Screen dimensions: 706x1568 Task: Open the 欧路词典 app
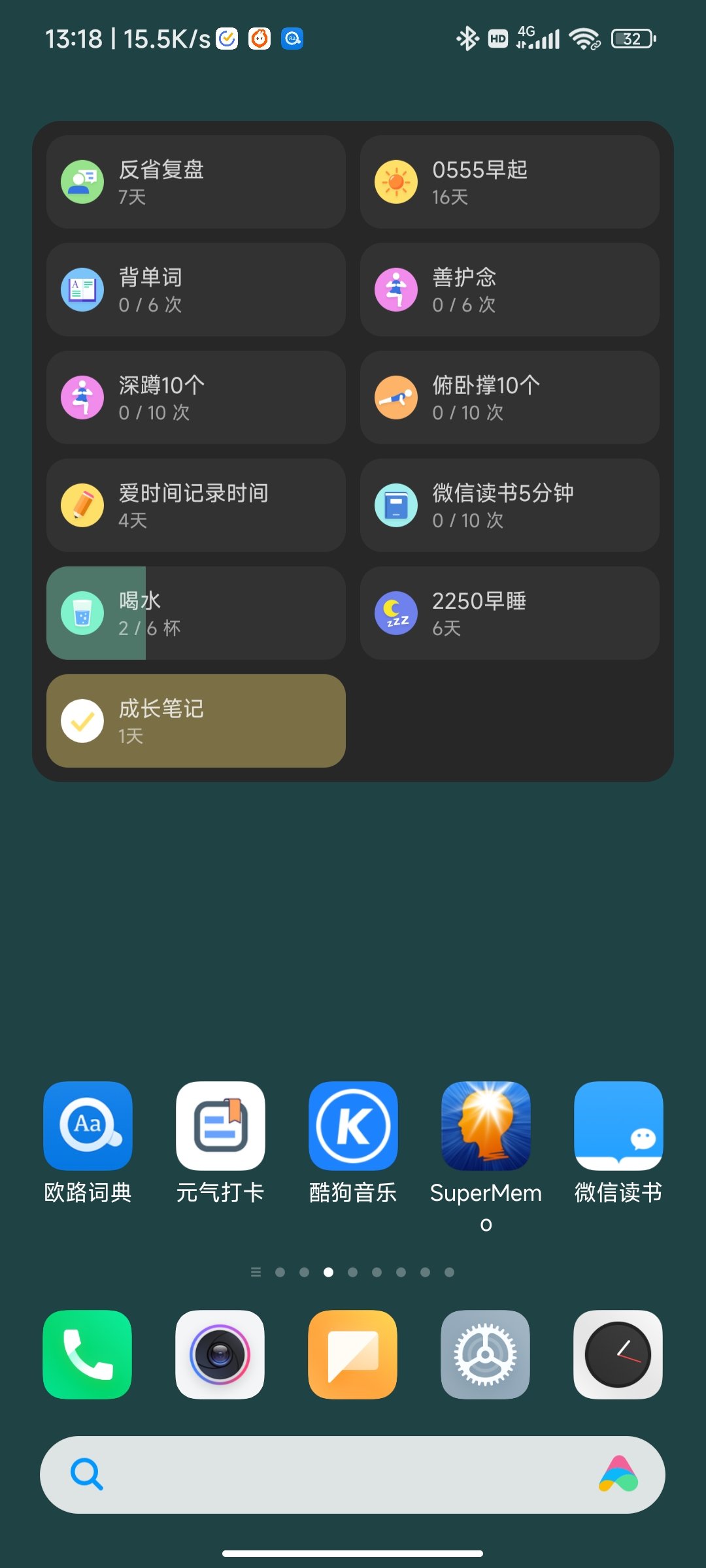88,1126
